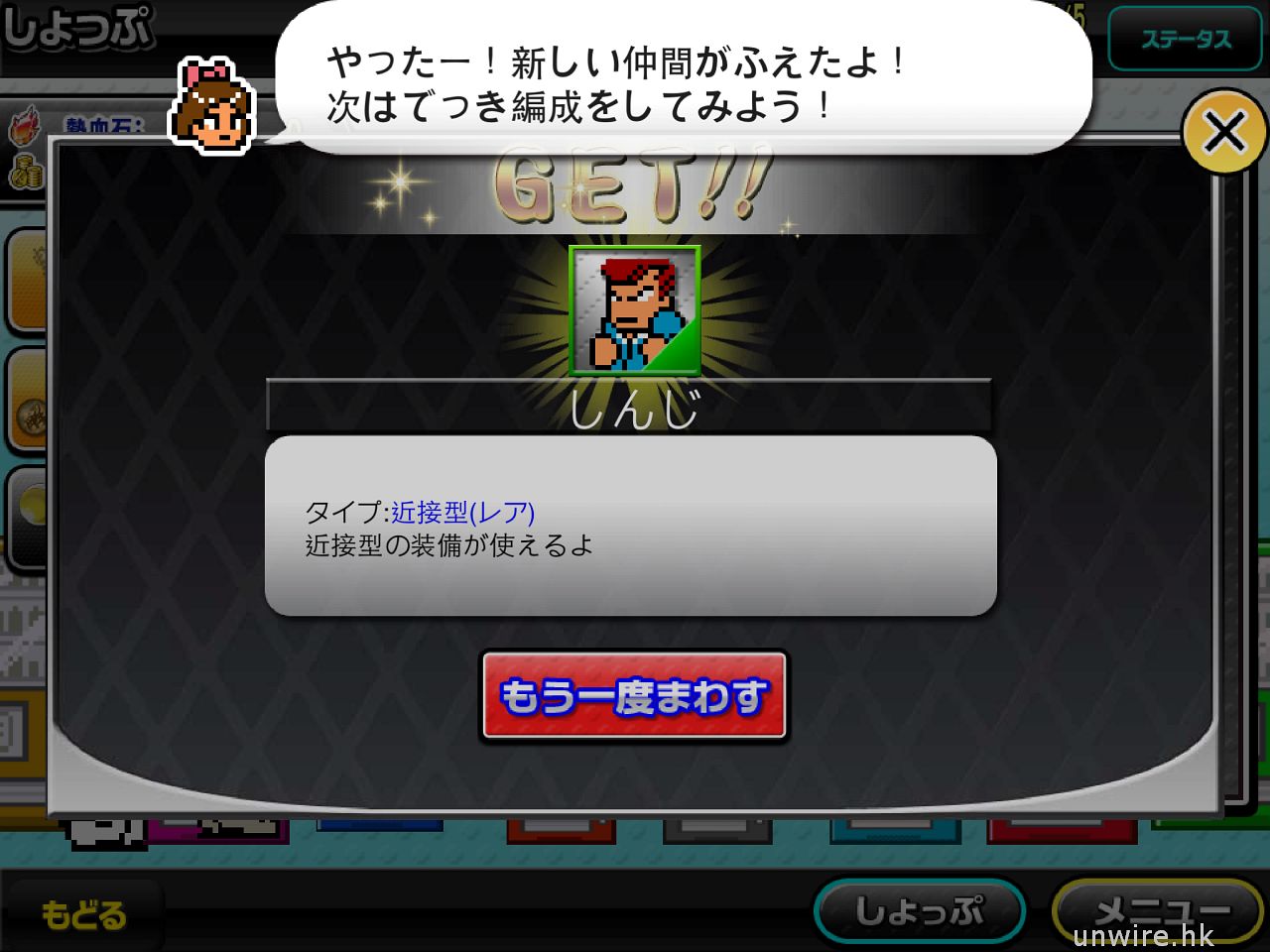Open the メニュー button

[1161, 910]
